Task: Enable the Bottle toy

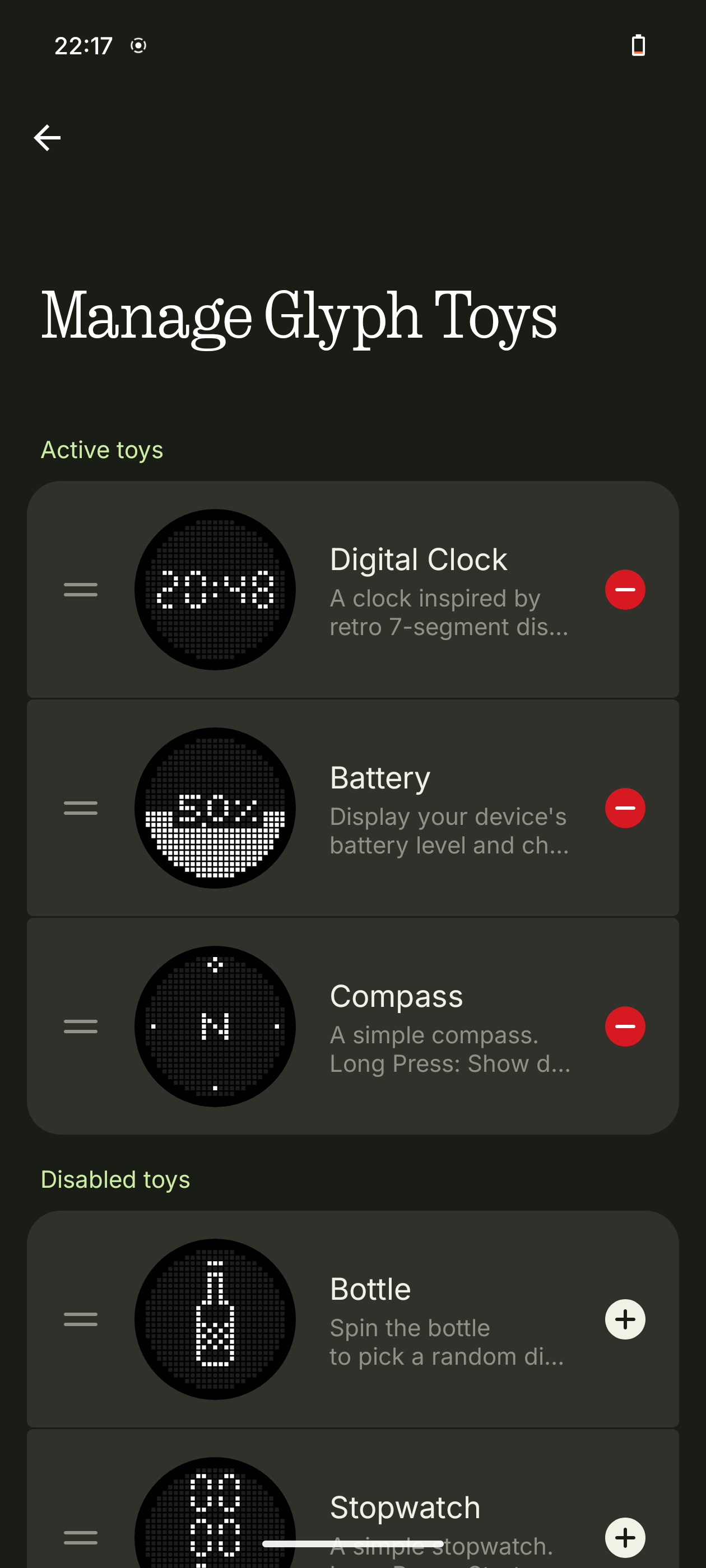Action: click(x=625, y=1319)
